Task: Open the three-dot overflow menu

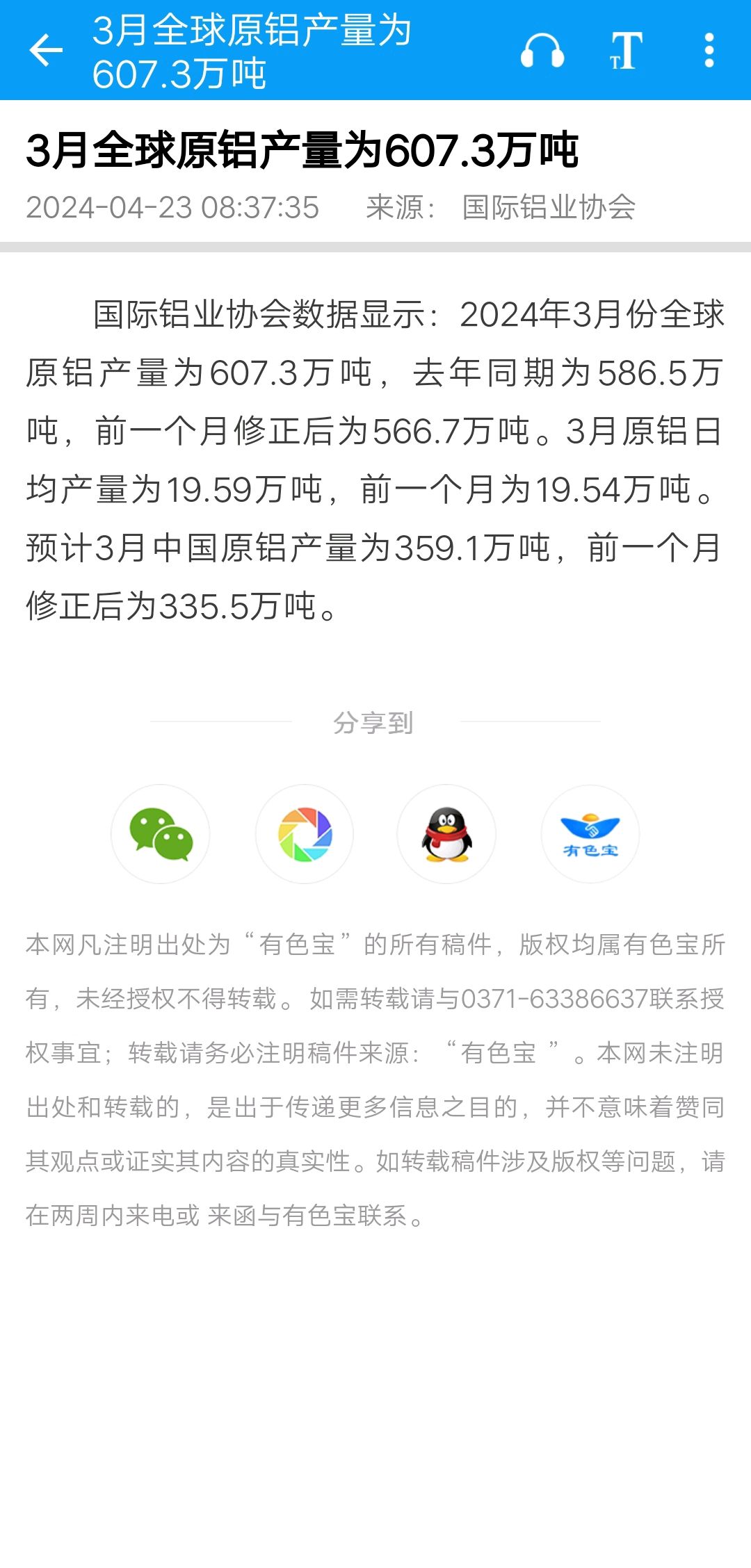Action: pyautogui.click(x=709, y=51)
